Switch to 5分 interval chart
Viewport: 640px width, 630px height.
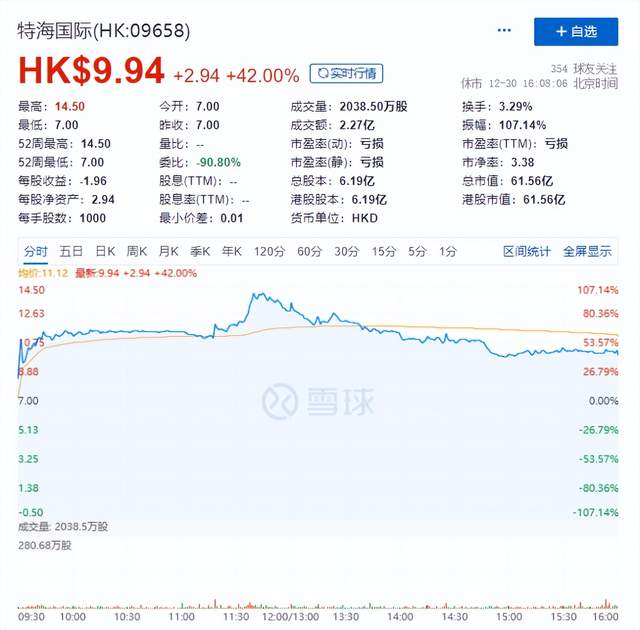416,251
